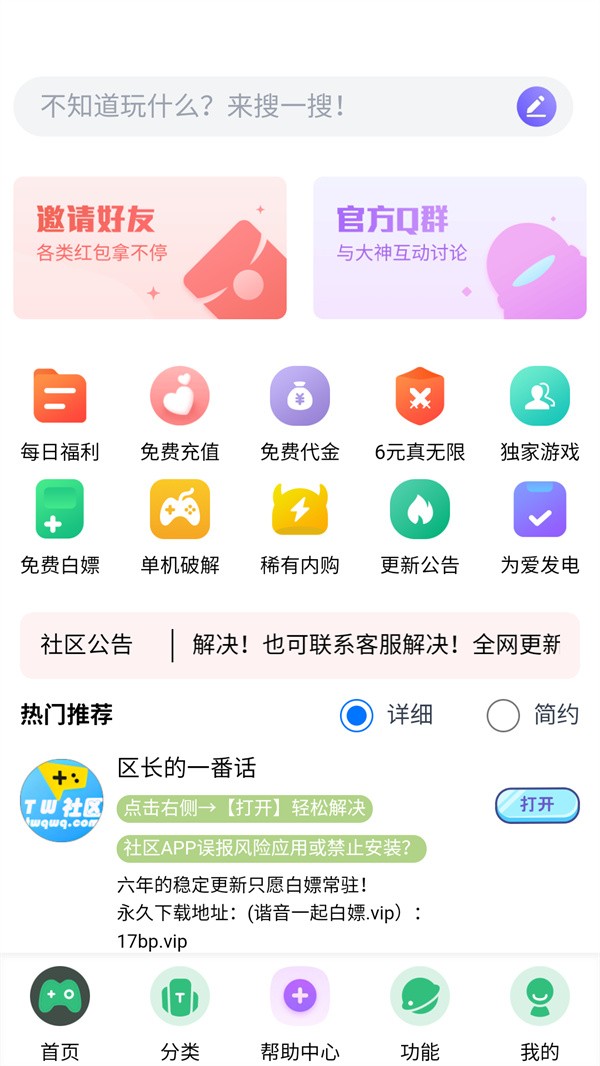600x1066 pixels.
Task: Open 独家游戏 exclusive games
Action: (x=540, y=413)
